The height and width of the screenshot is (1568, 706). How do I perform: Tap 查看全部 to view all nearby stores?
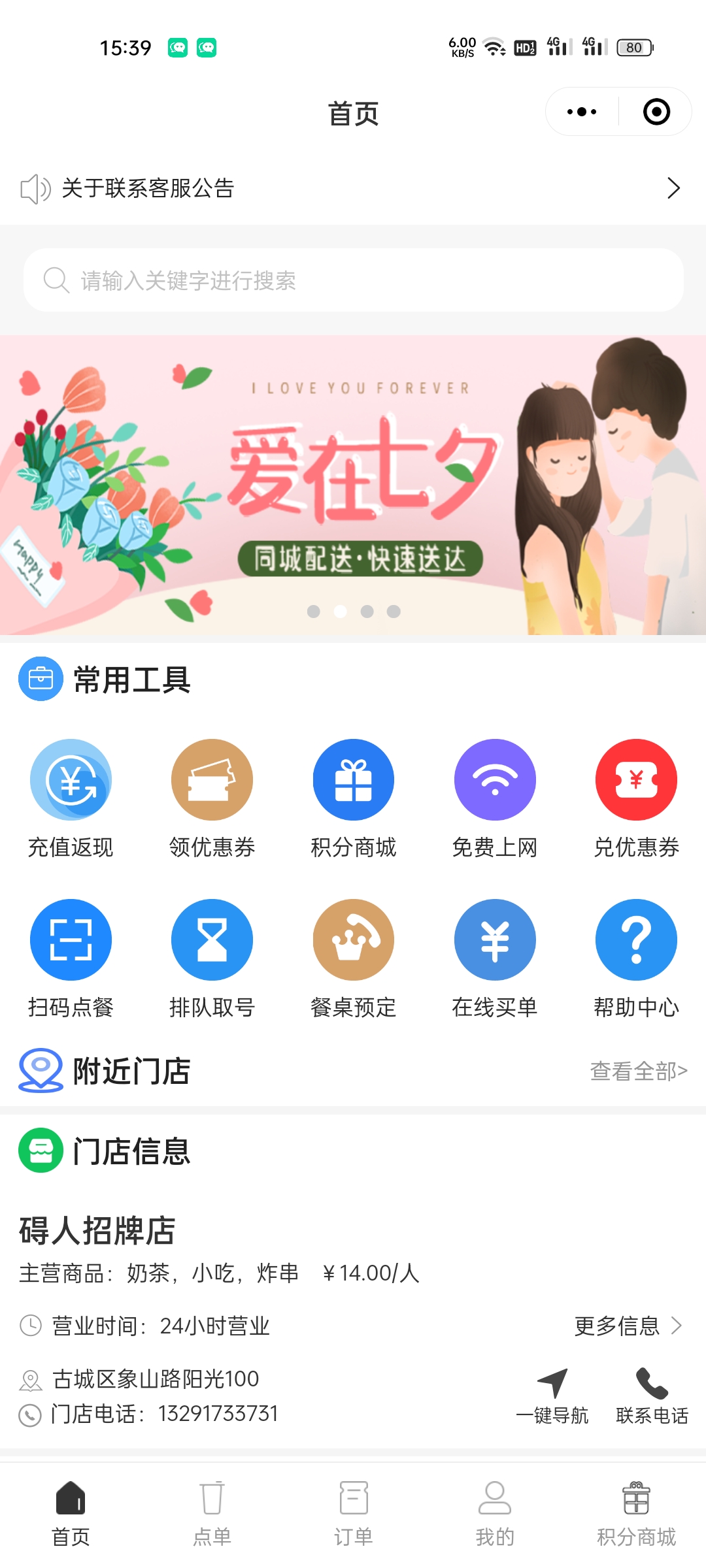click(637, 1070)
